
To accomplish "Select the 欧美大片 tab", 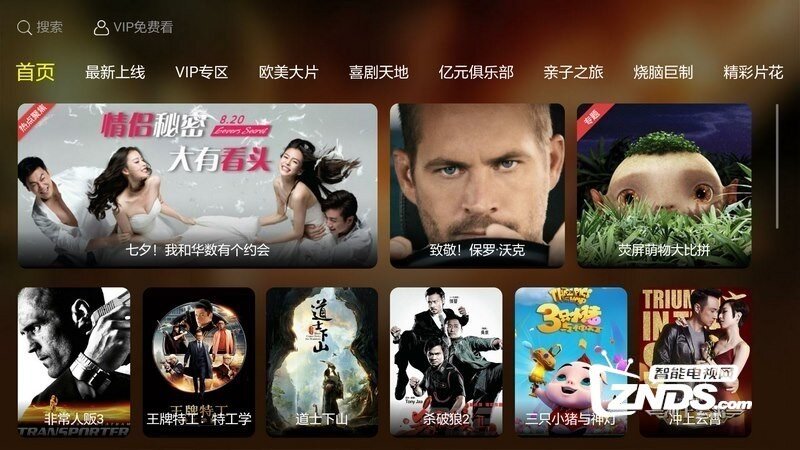I will [x=288, y=72].
